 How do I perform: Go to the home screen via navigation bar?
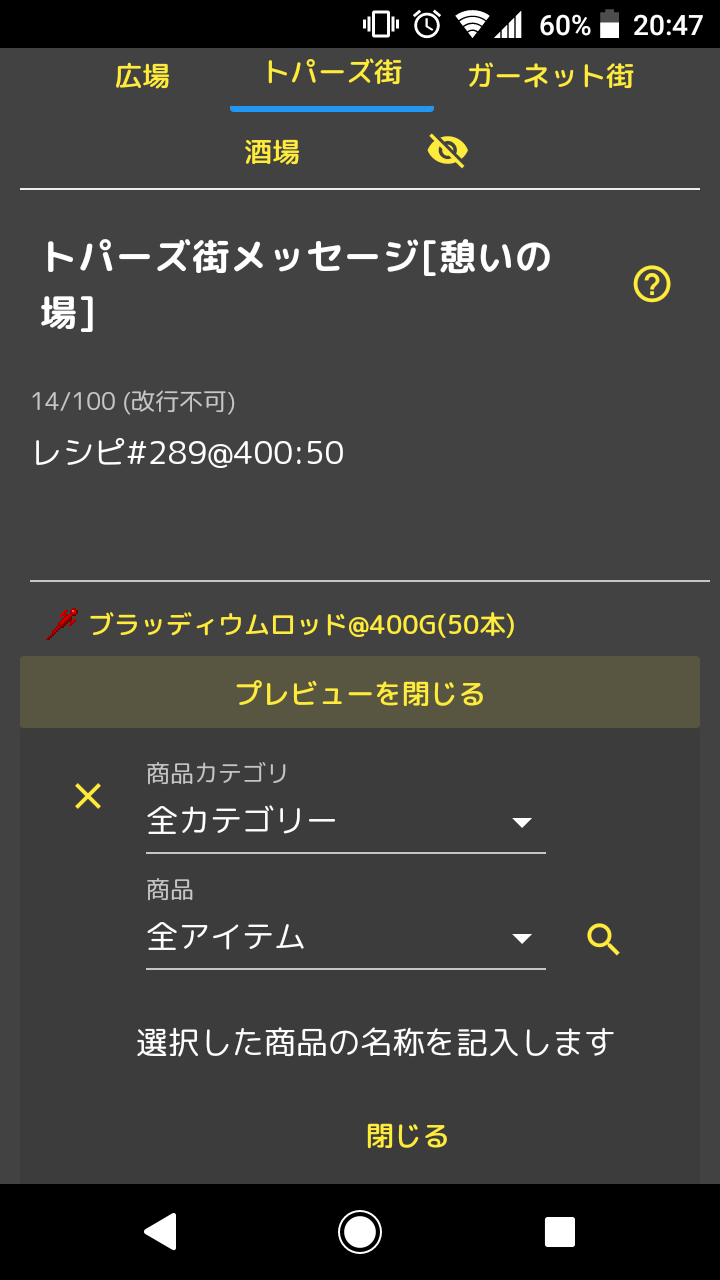[360, 1232]
